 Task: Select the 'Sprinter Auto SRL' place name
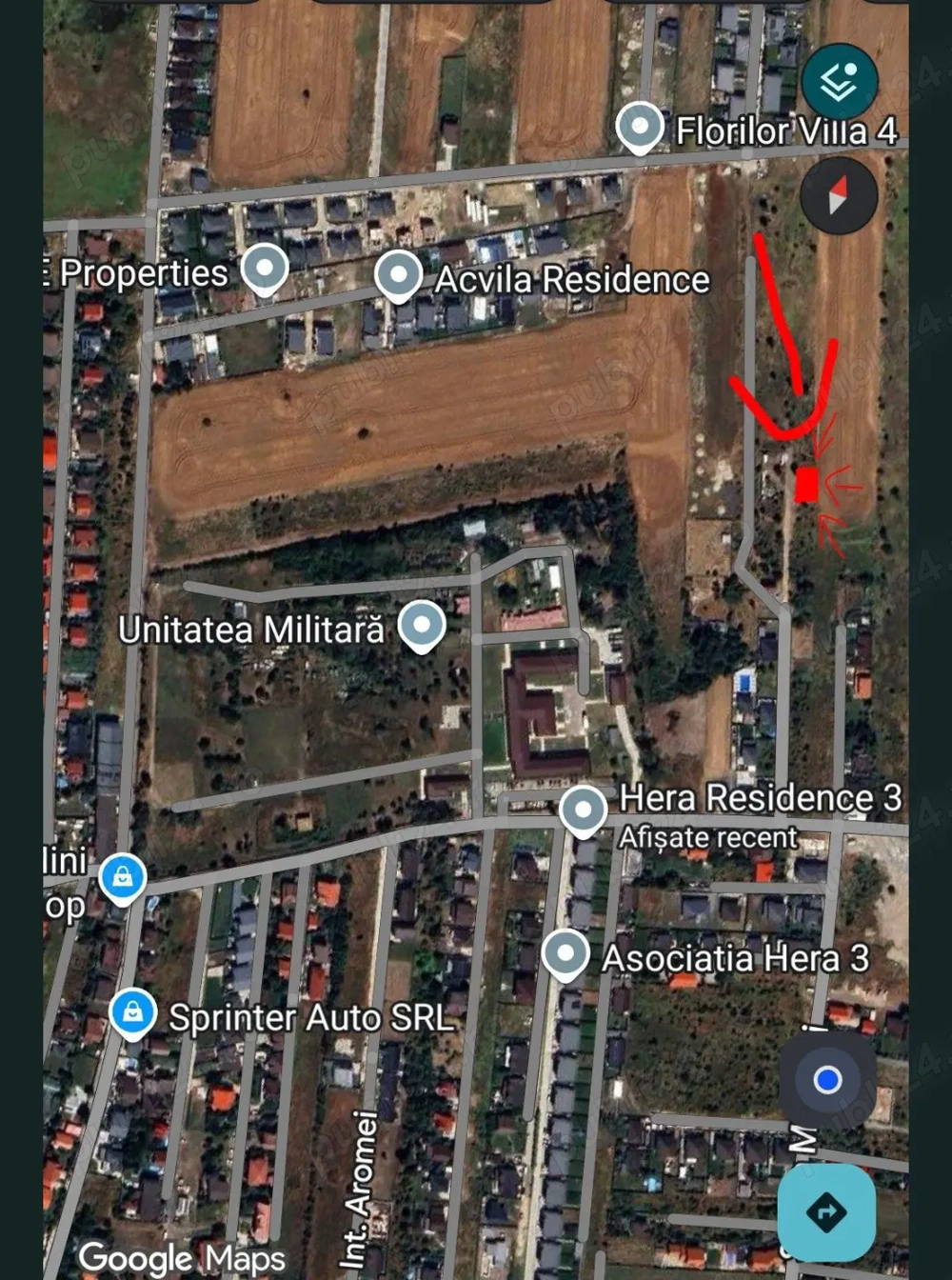308,1018
